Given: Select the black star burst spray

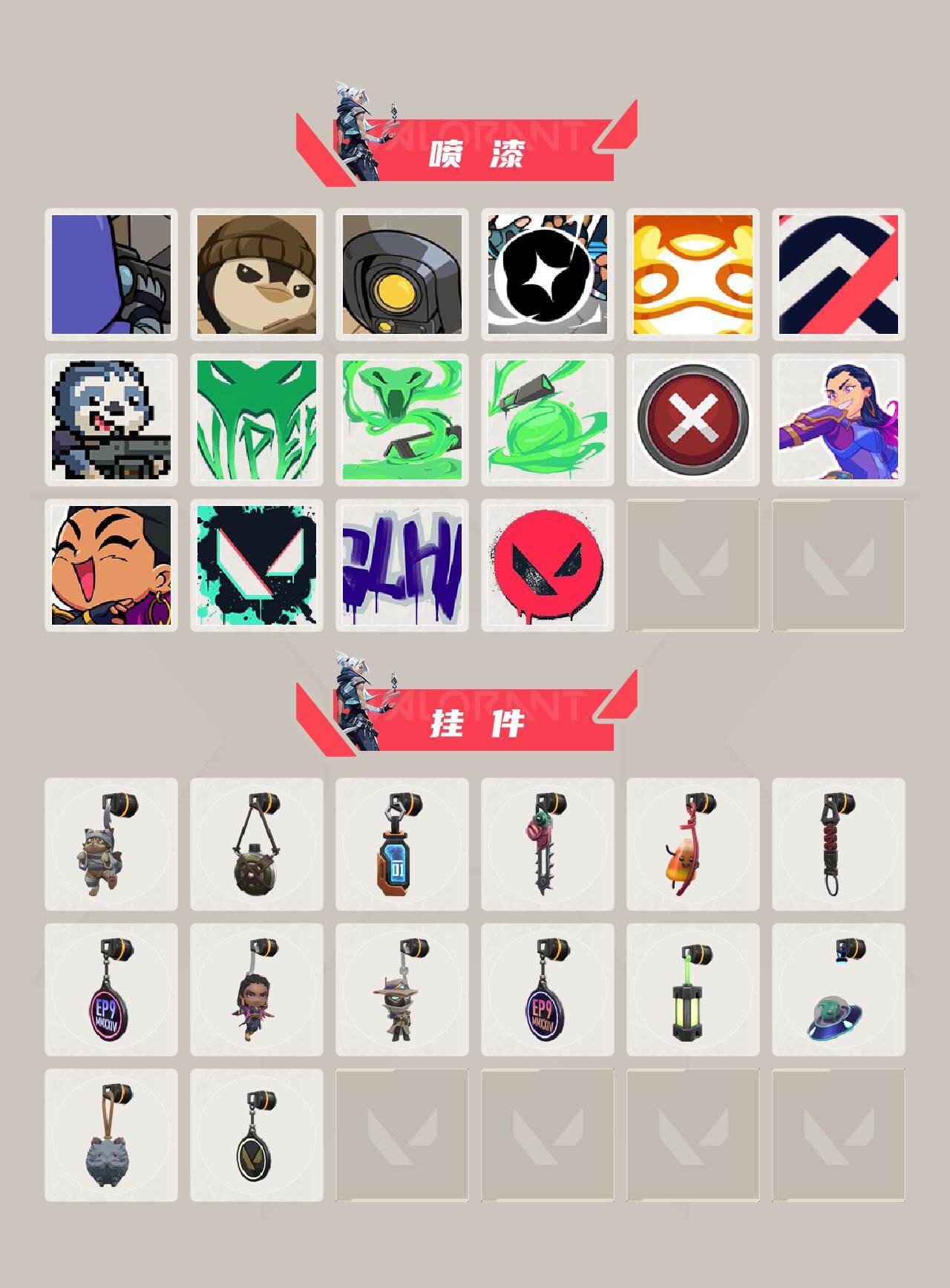Looking at the screenshot, I should (548, 275).
